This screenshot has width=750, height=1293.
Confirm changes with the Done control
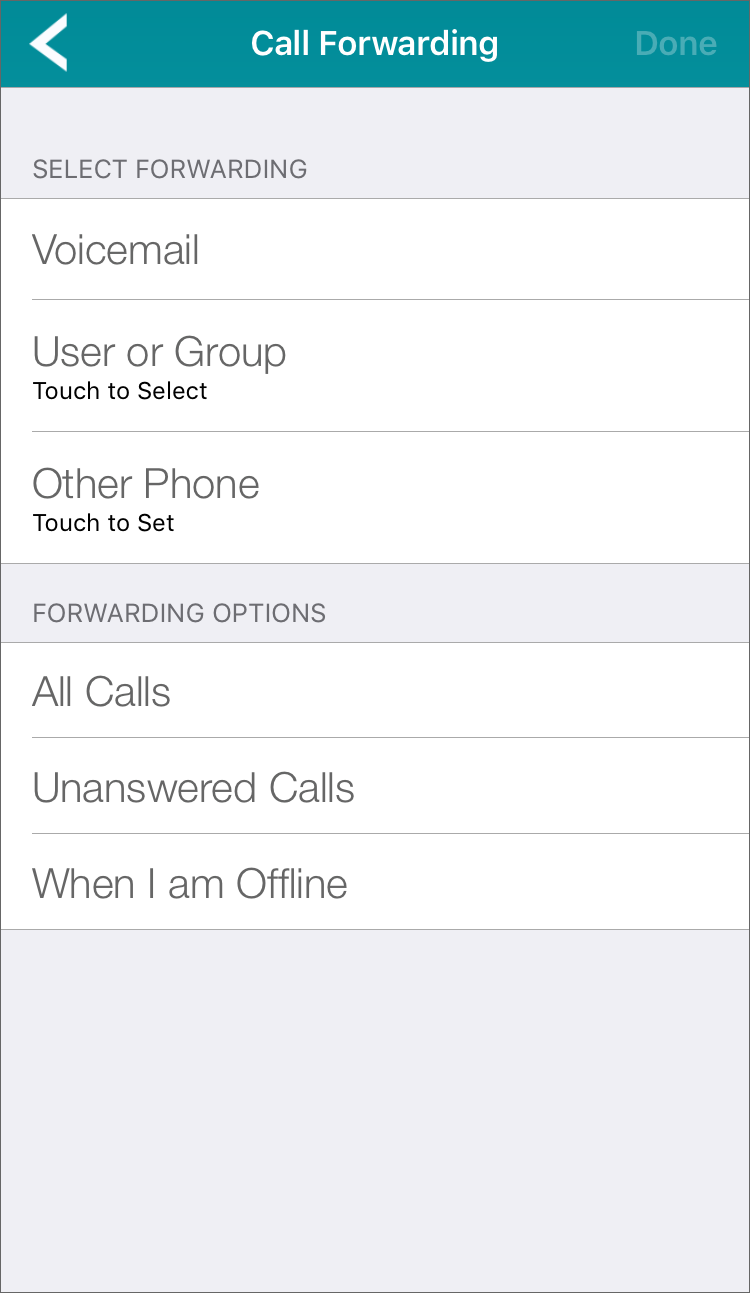(x=676, y=43)
